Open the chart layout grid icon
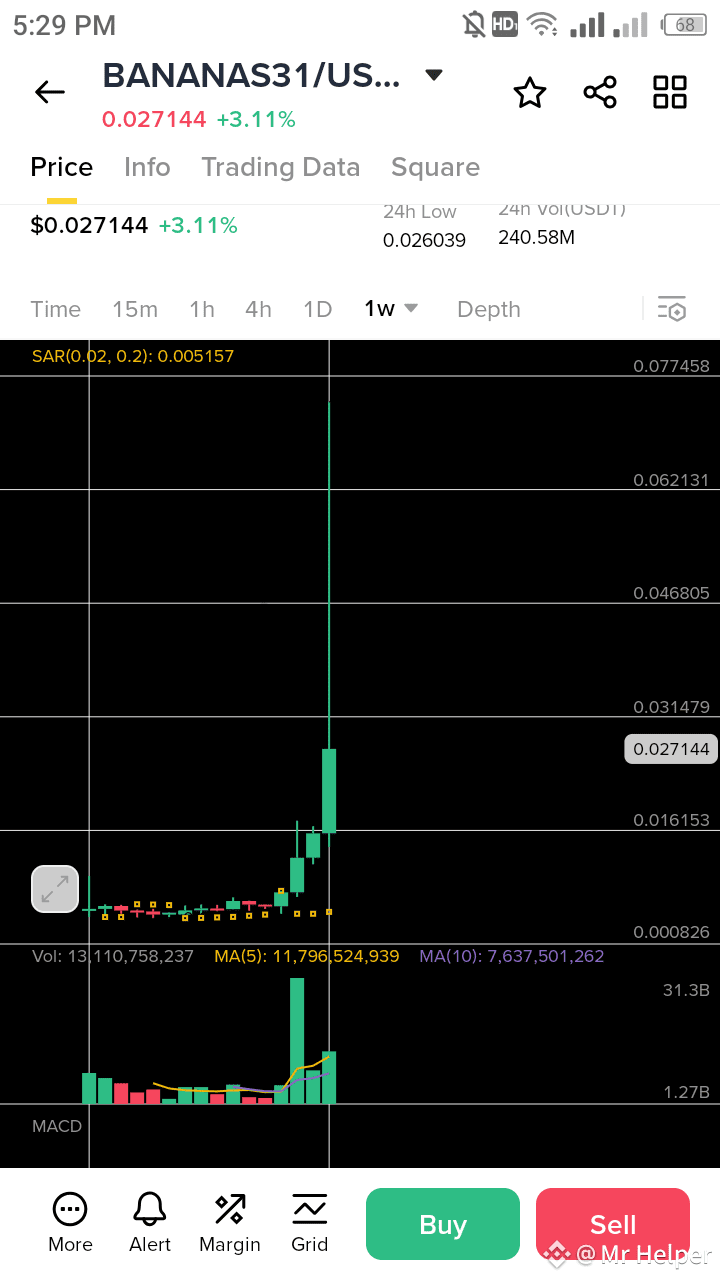Screen dimensions: 720x1280 click(x=669, y=91)
